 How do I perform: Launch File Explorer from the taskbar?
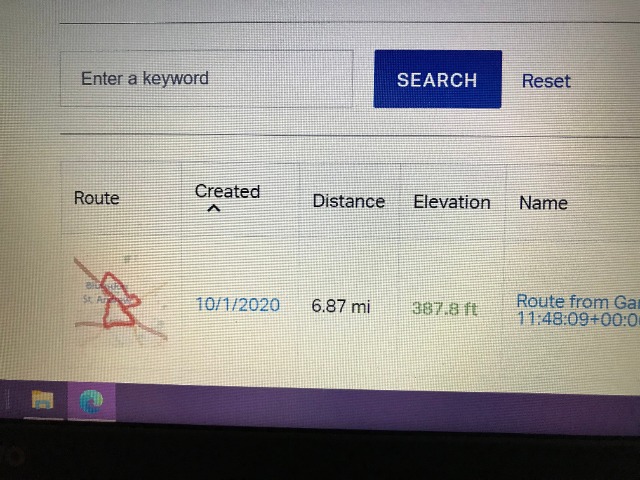click(x=43, y=400)
